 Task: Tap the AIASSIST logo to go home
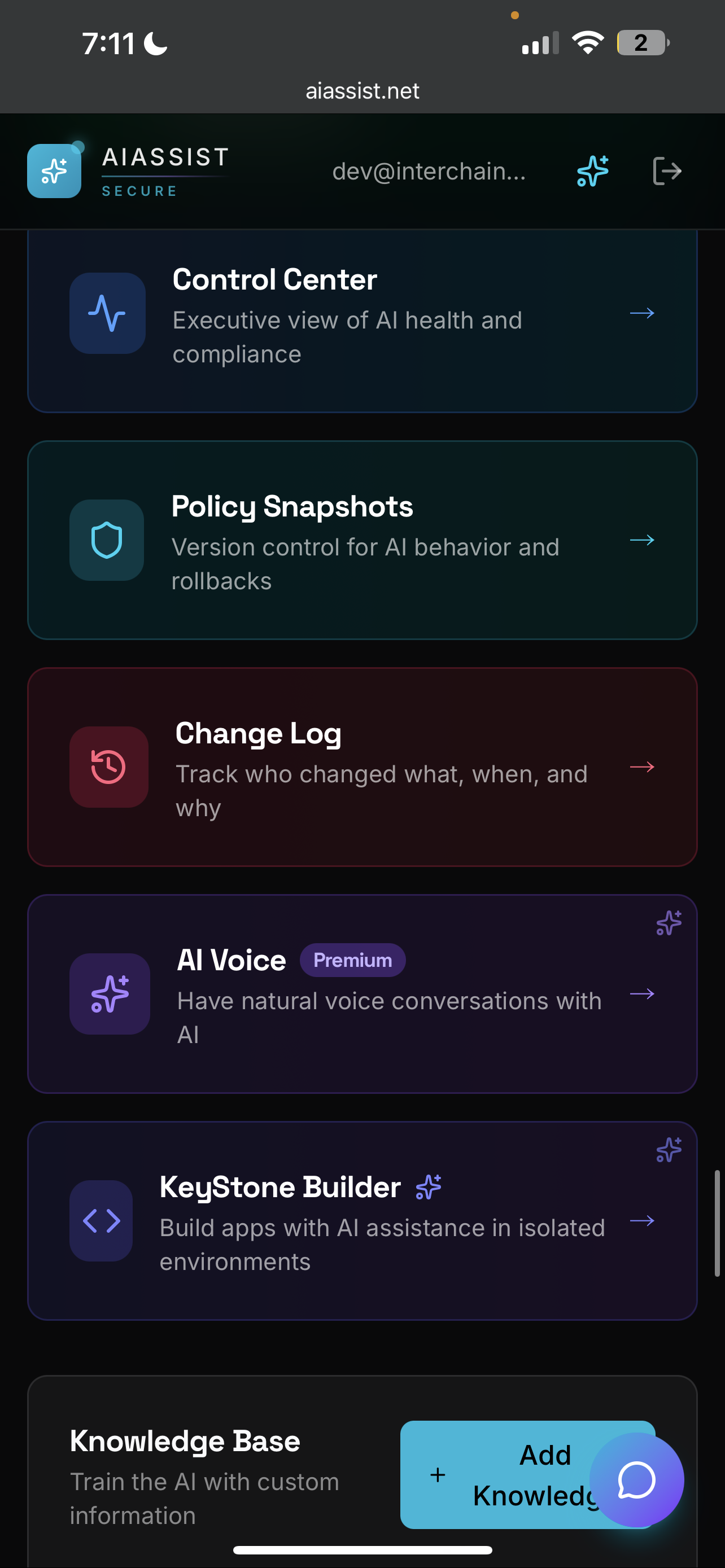pos(128,171)
